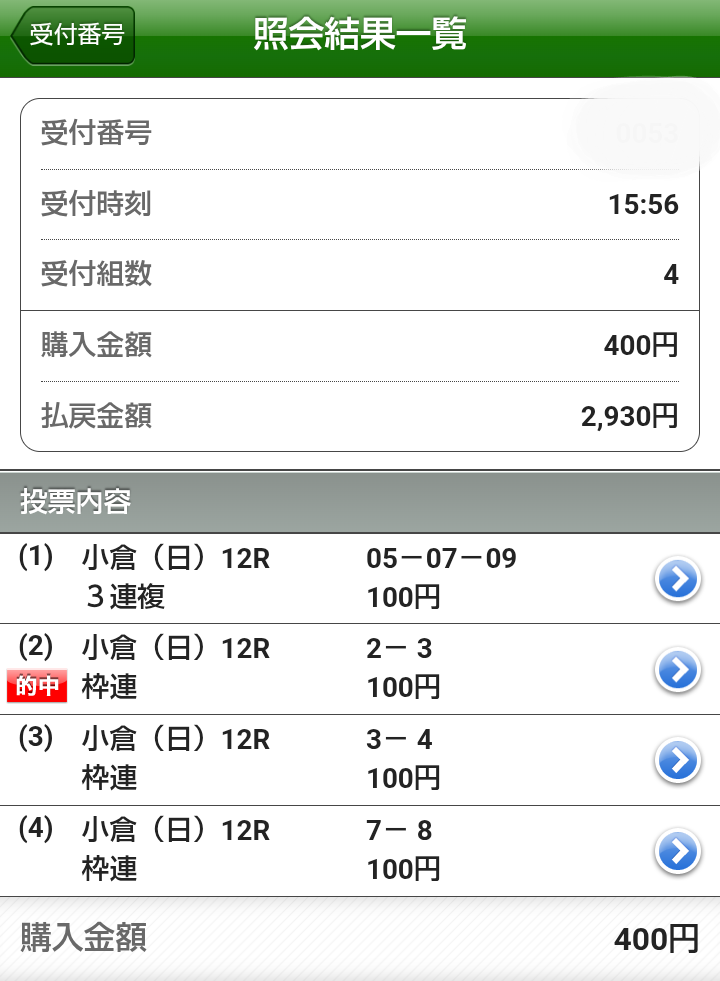Screen dimensions: 720x981
Task: Show details for 枠連 7-8 bet
Action: coord(677,852)
